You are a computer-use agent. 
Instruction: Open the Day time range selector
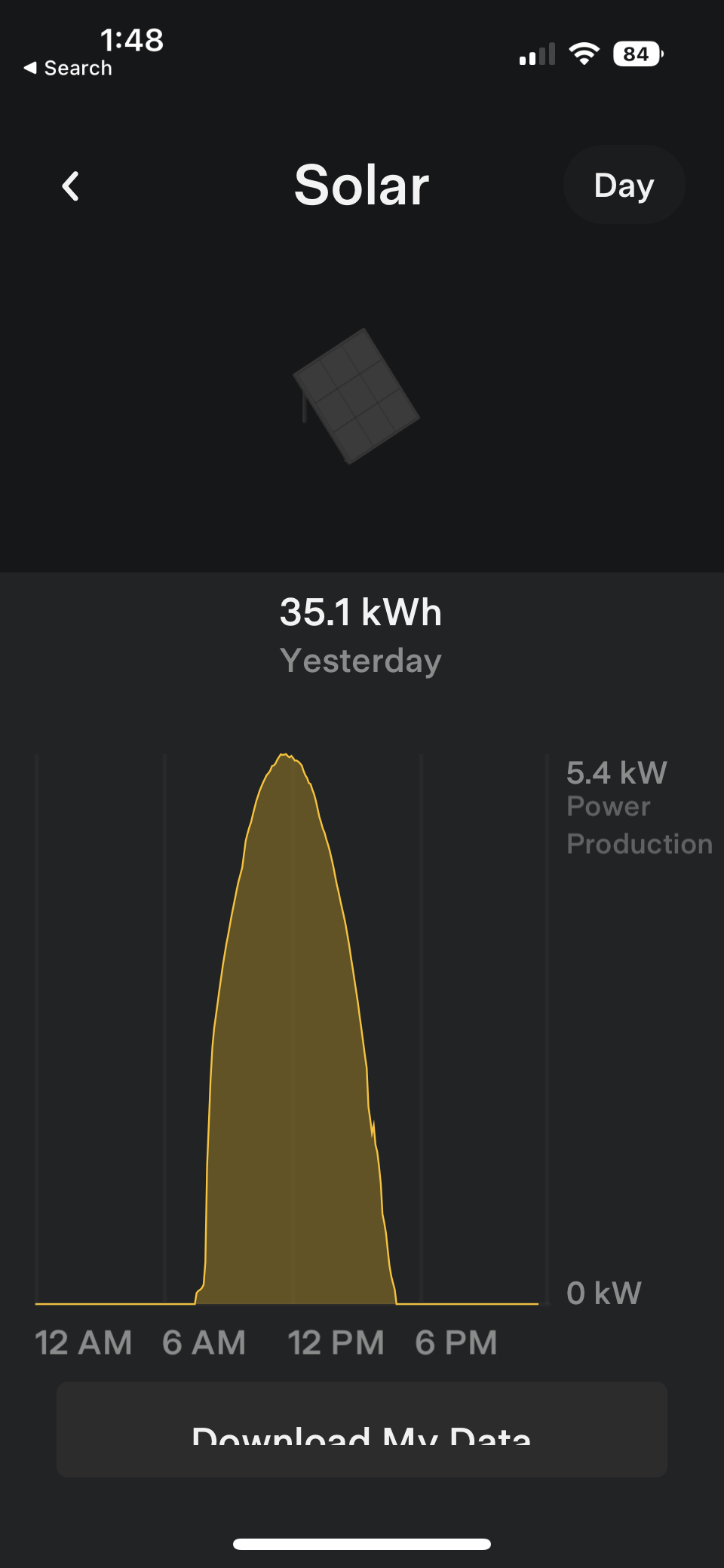[x=624, y=185]
